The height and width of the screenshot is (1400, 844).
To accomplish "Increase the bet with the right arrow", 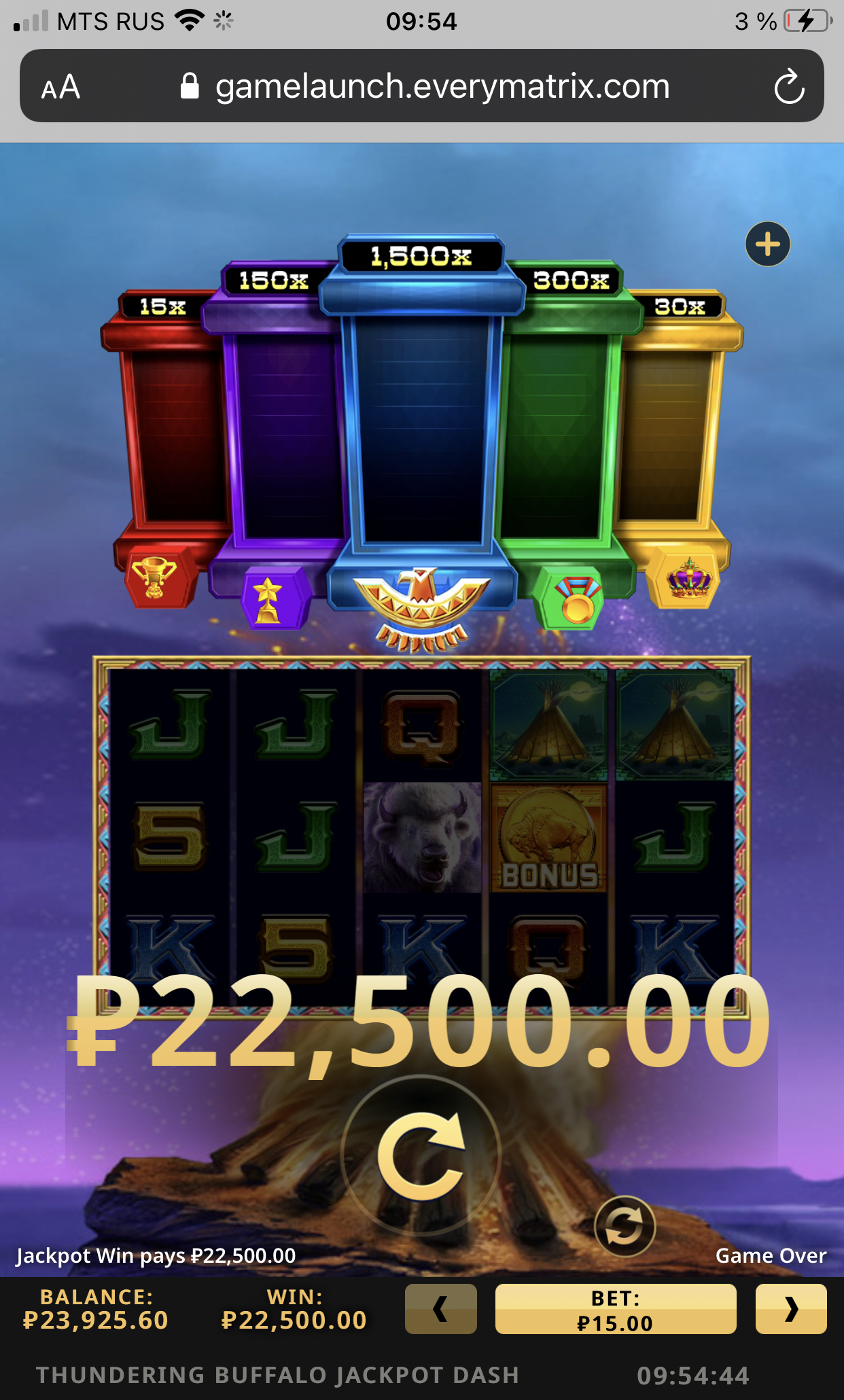I will click(791, 1308).
